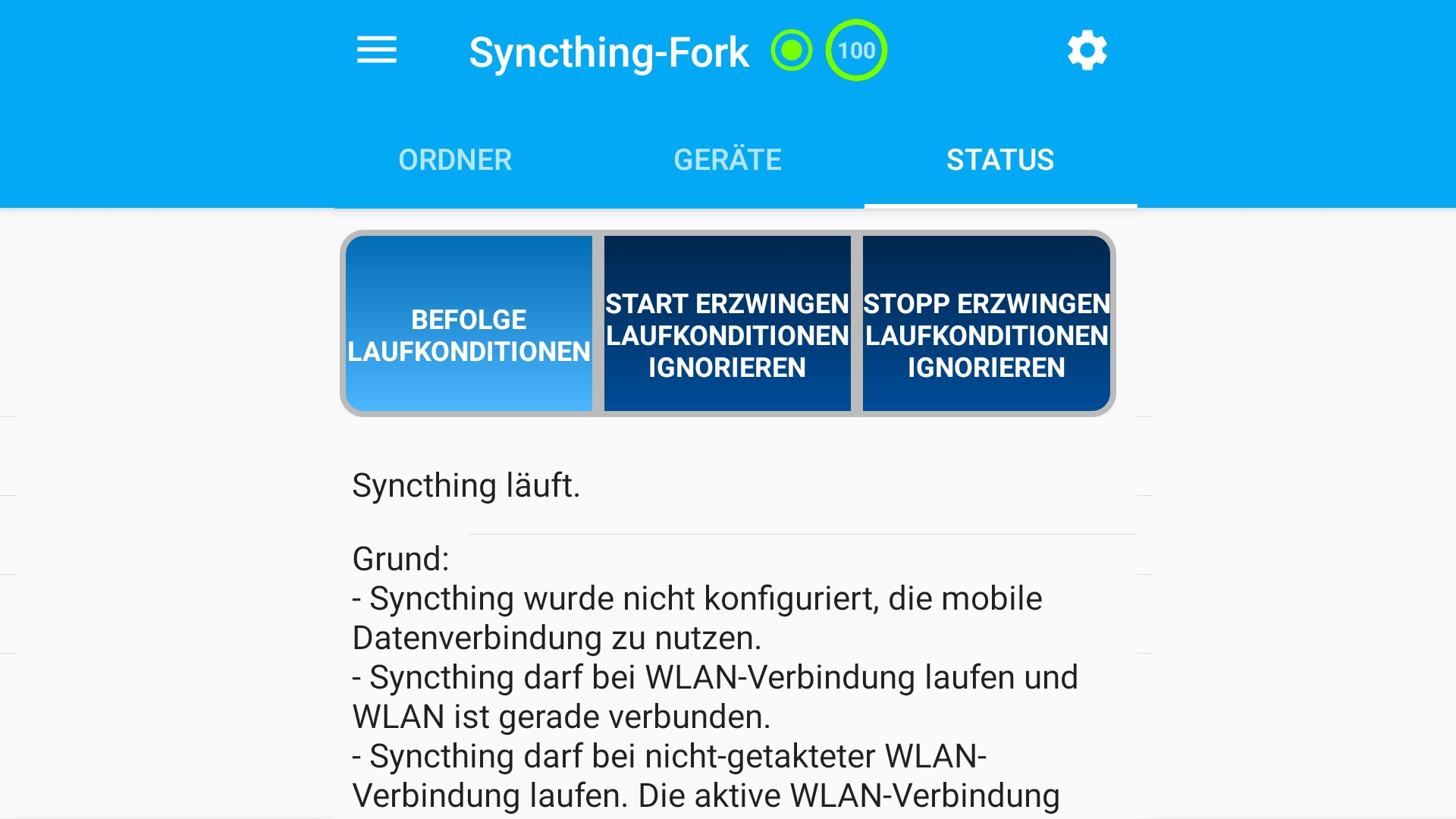Open the navigation drawer menu
The height and width of the screenshot is (819, 1456).
pyautogui.click(x=377, y=51)
